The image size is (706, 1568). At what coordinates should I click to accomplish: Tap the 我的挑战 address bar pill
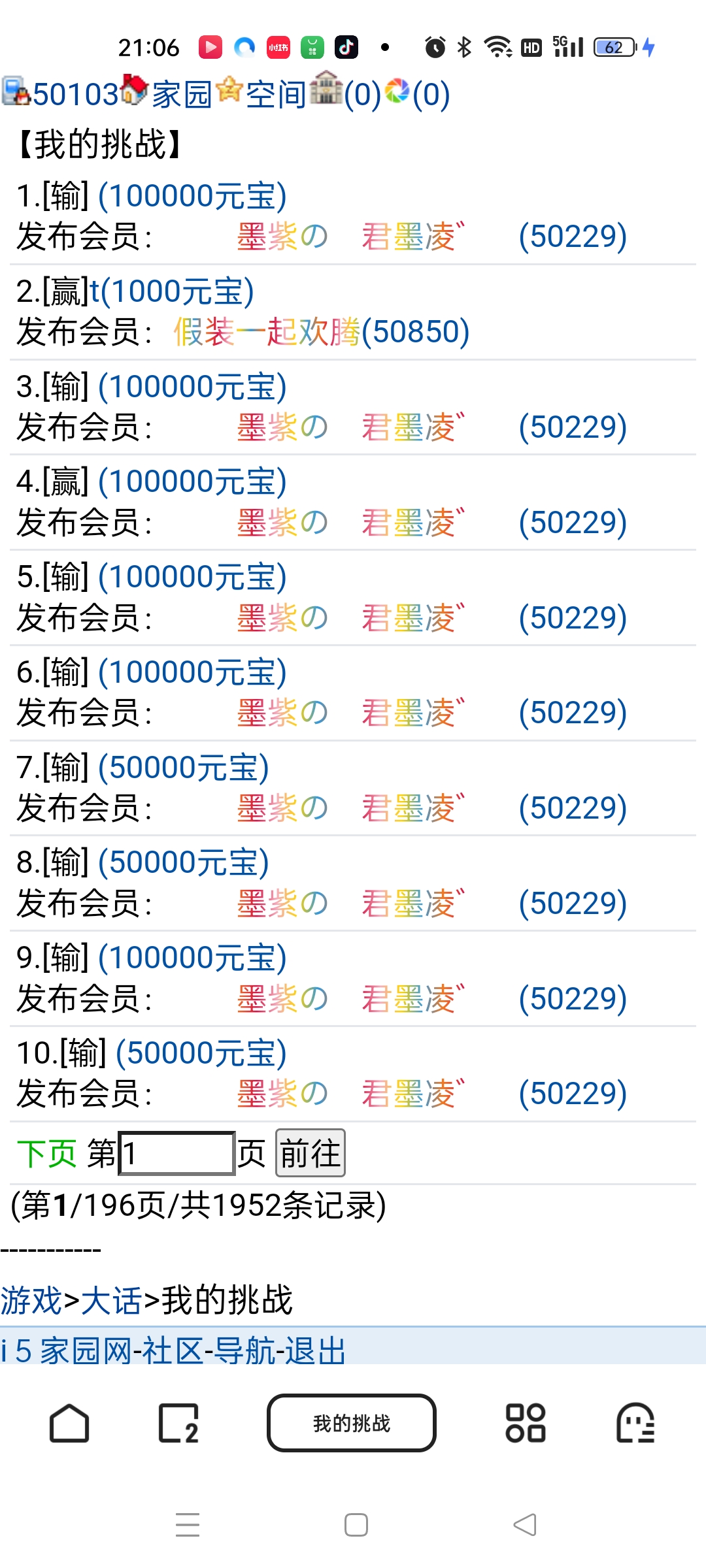(352, 1424)
